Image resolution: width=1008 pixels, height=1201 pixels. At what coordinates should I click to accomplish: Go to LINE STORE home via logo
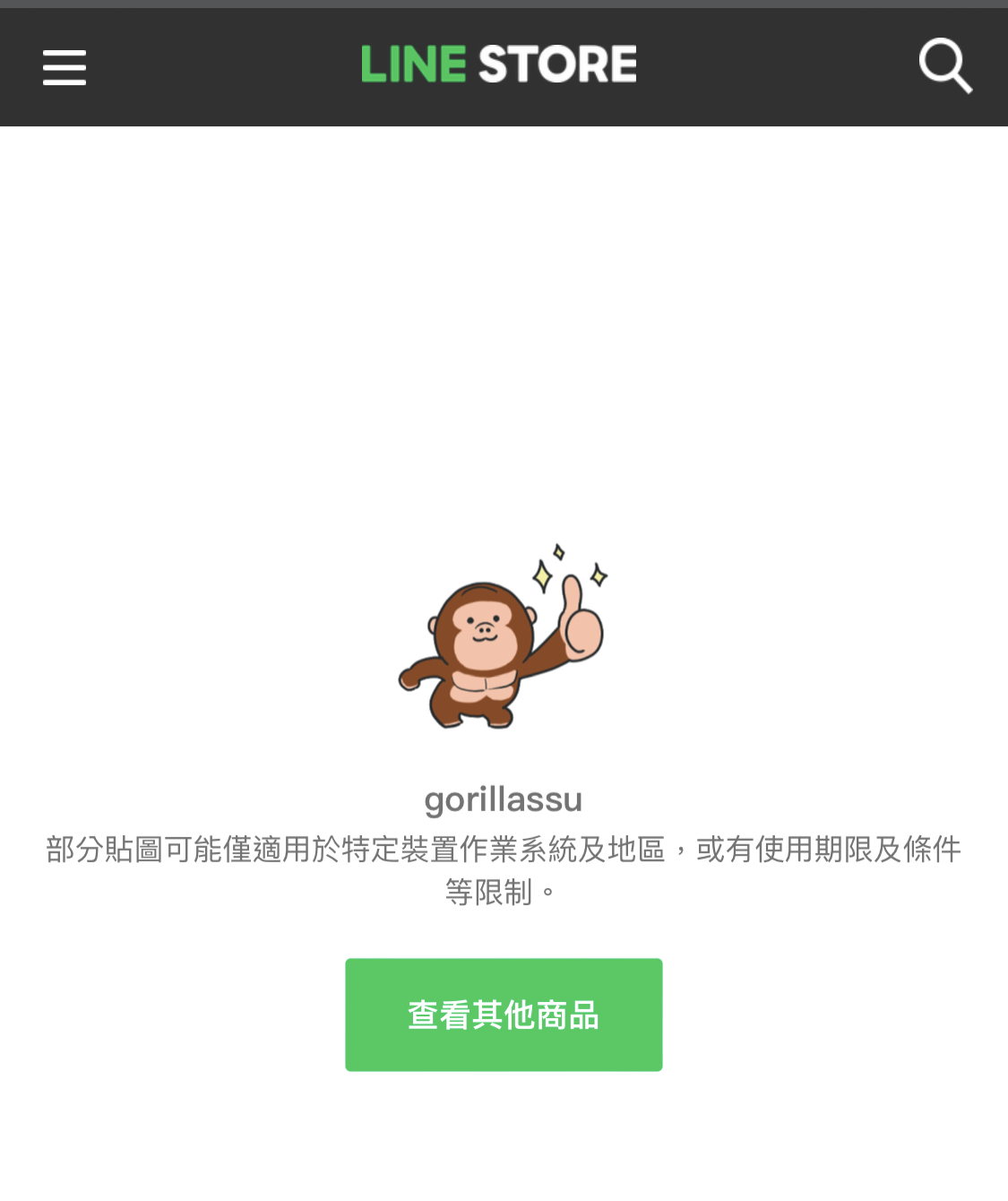point(498,65)
